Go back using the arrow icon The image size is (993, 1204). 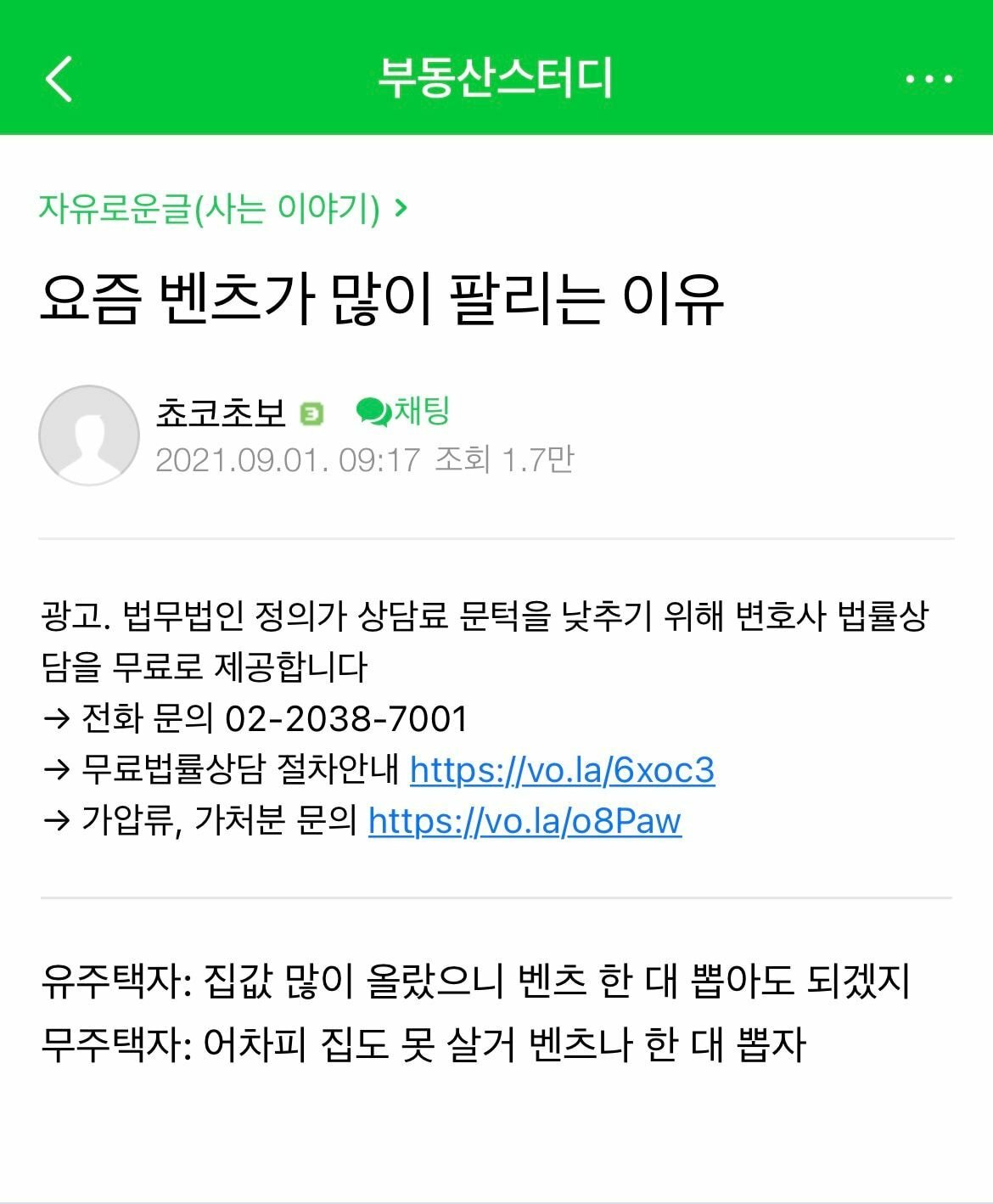[x=59, y=79]
